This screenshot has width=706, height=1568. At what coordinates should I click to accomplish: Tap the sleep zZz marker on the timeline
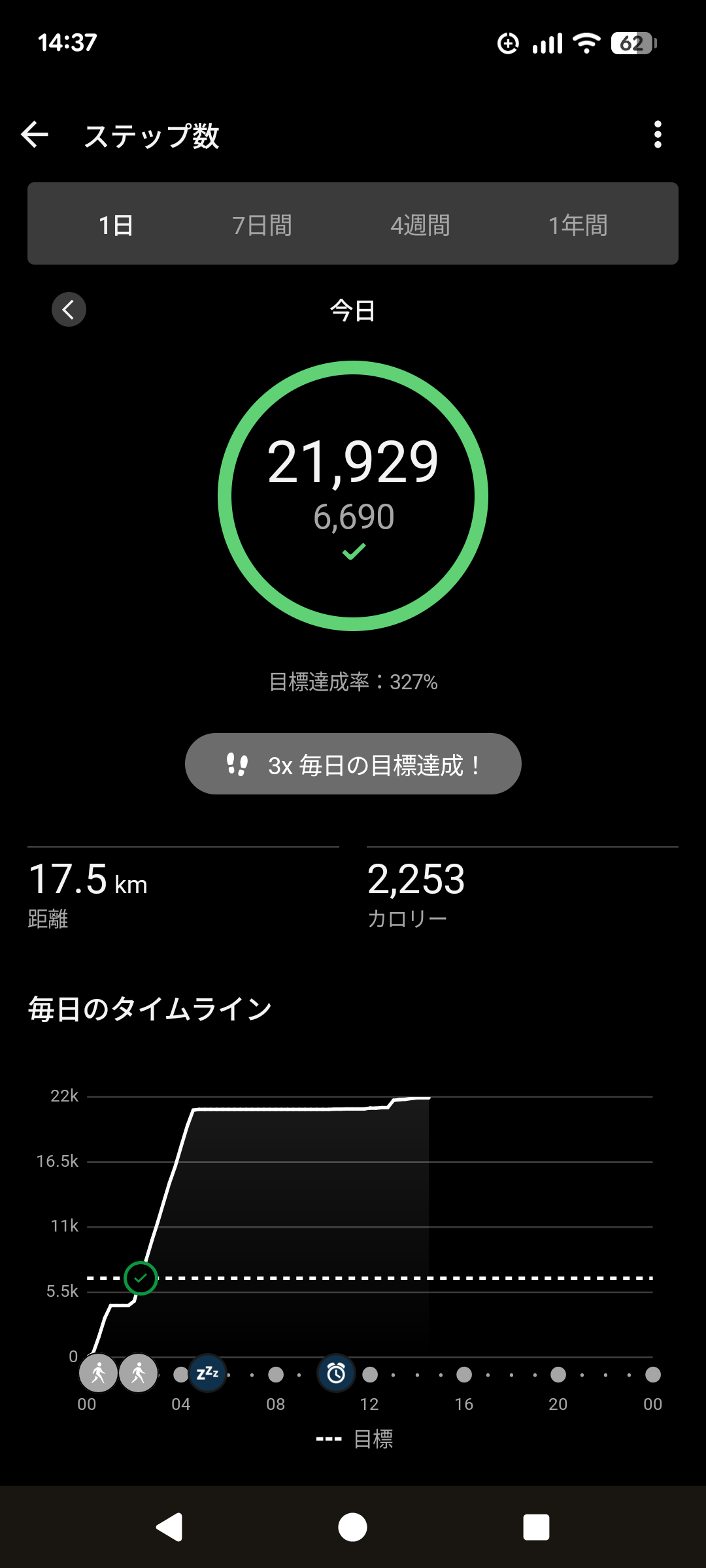[207, 1373]
